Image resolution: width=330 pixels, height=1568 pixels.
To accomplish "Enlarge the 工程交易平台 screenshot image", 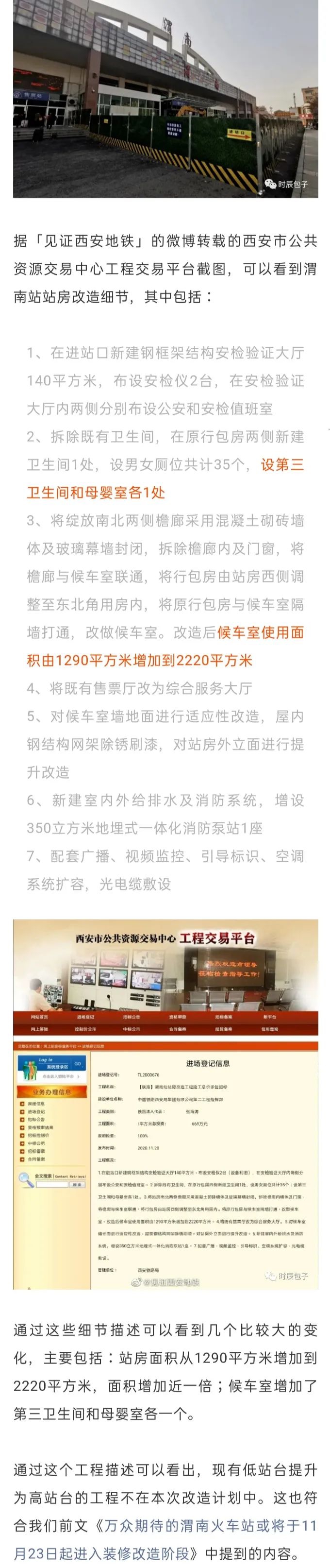I will (165, 1104).
